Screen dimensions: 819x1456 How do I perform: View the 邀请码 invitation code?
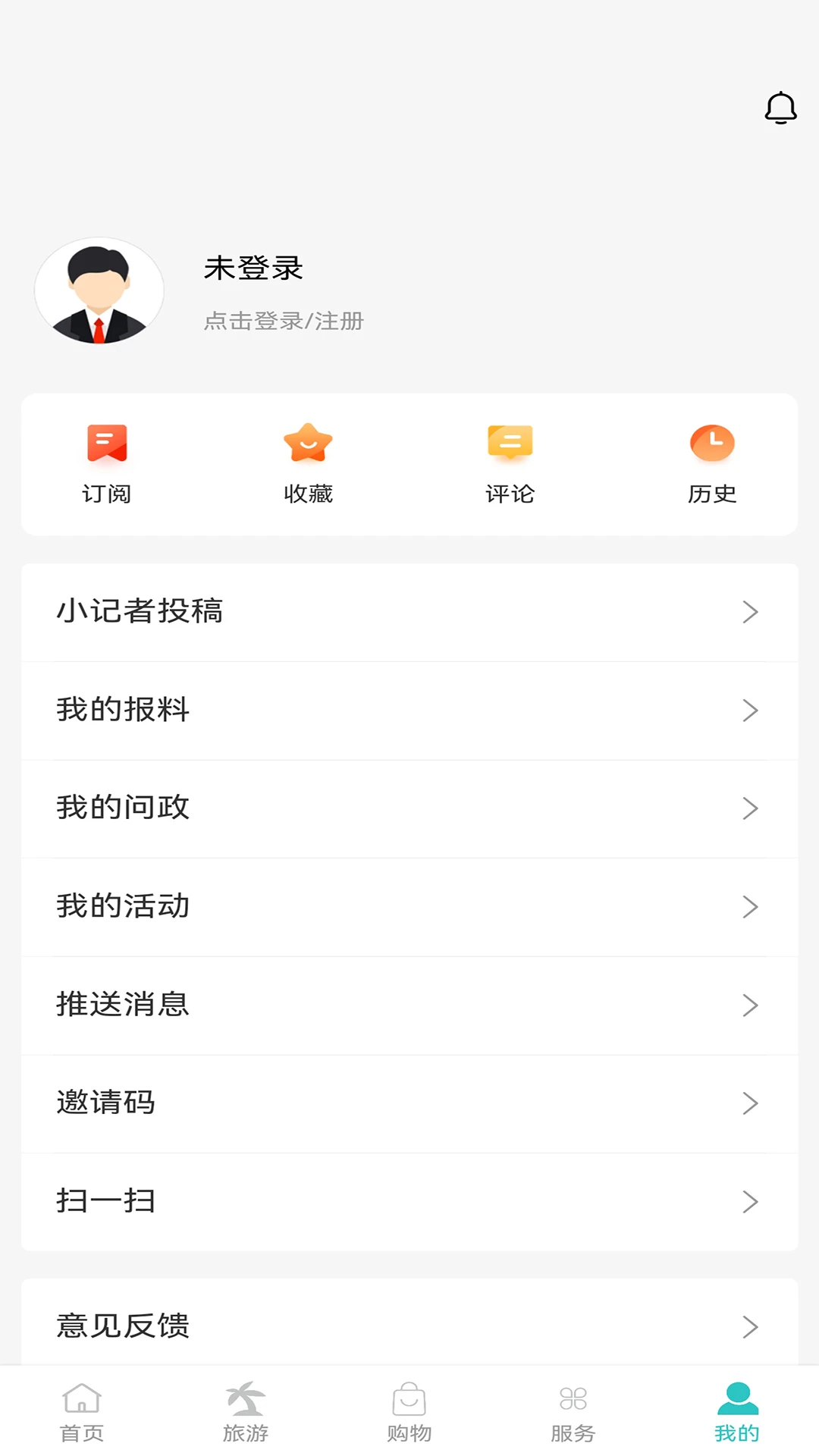pos(409,1103)
